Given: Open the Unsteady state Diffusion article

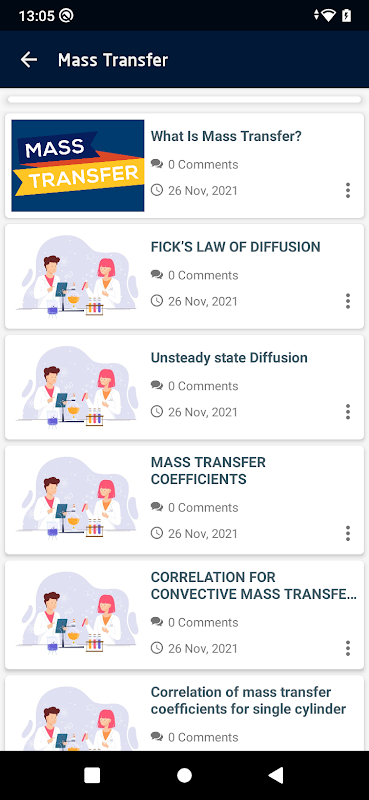Looking at the screenshot, I should [184, 387].
